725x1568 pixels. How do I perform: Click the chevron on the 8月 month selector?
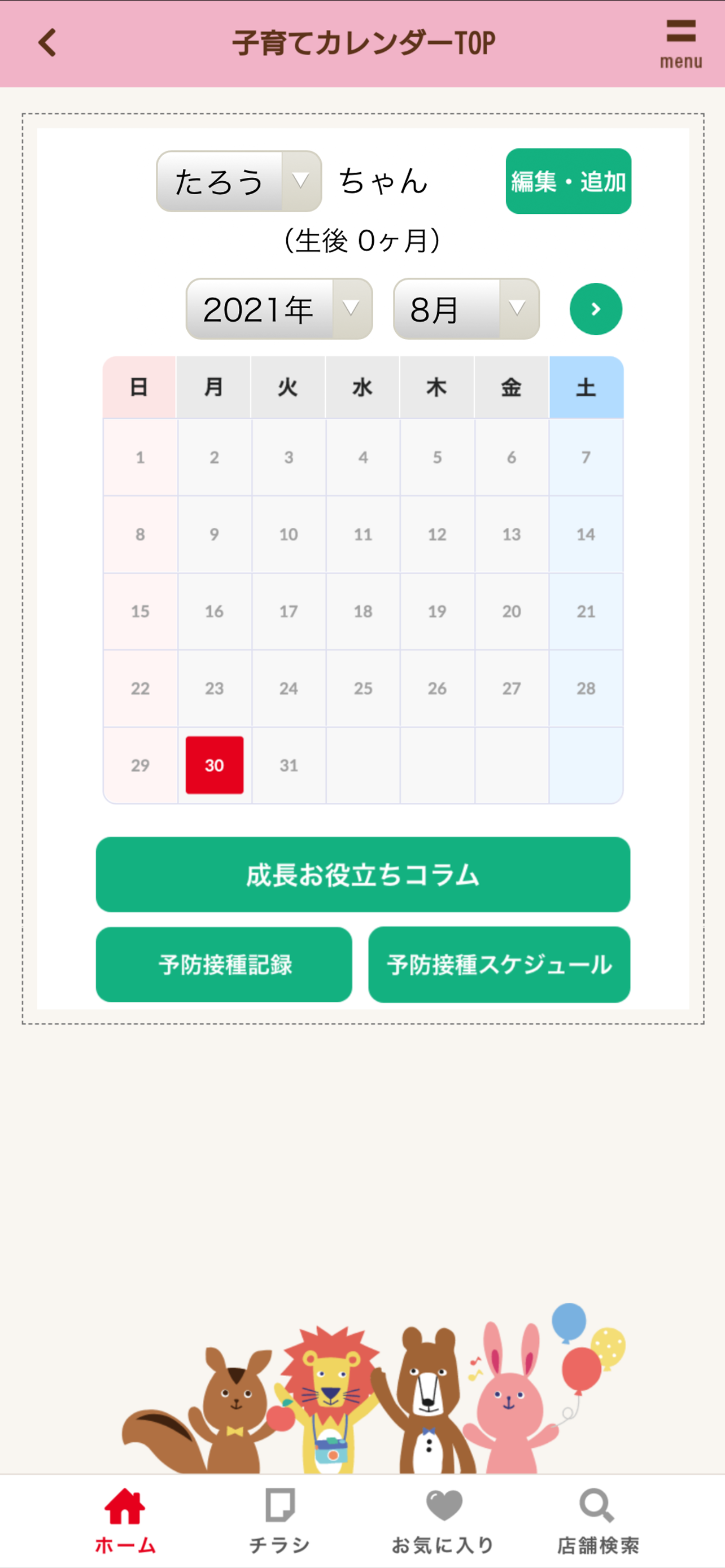tap(516, 309)
